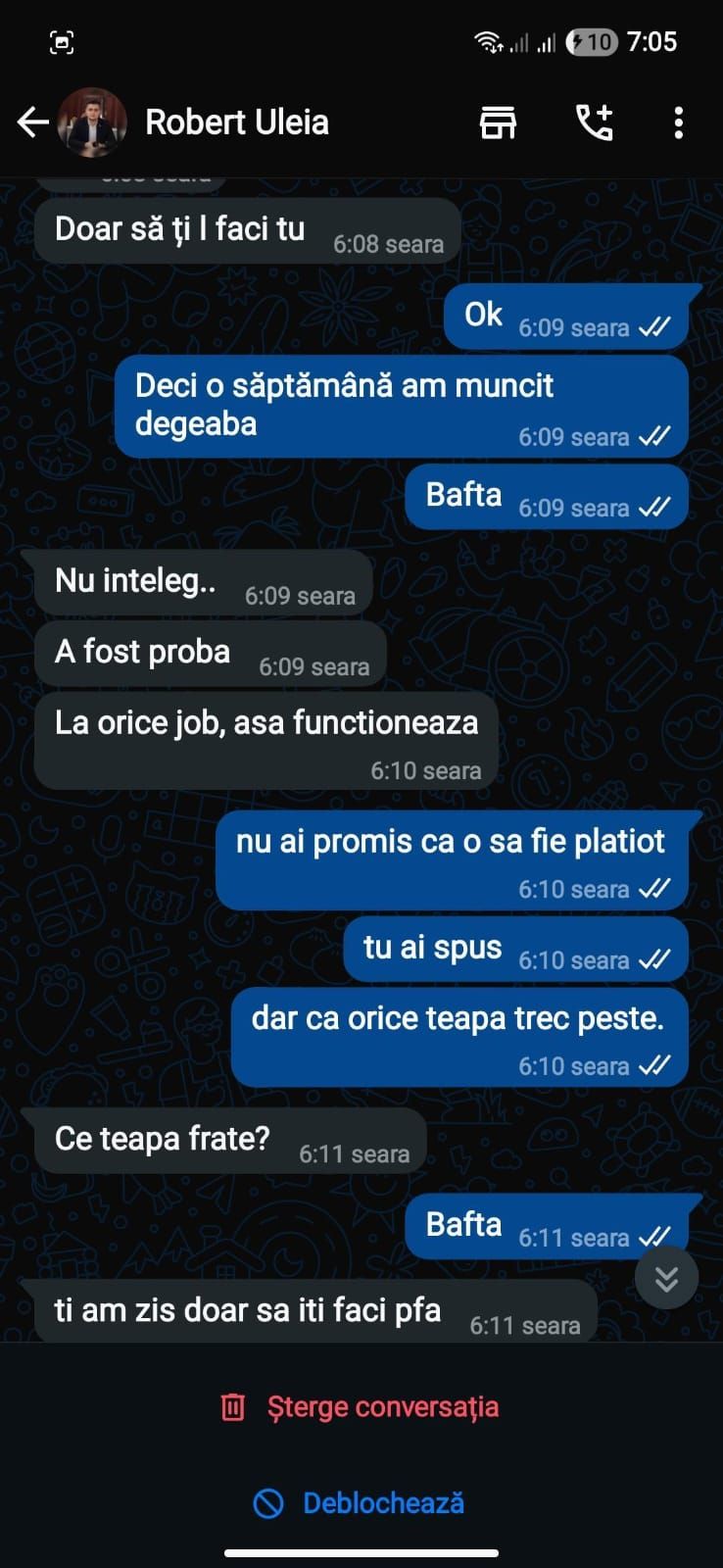The image size is (723, 1568).
Task: Jump to latest messages with down arrows
Action: tap(666, 1278)
